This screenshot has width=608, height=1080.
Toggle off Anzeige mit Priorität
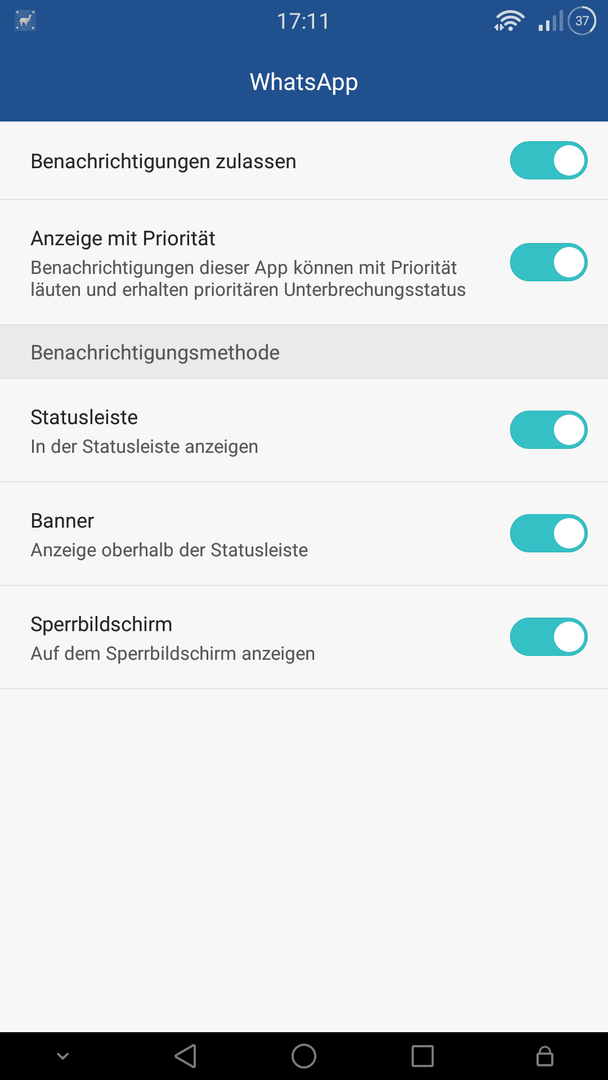pos(548,262)
